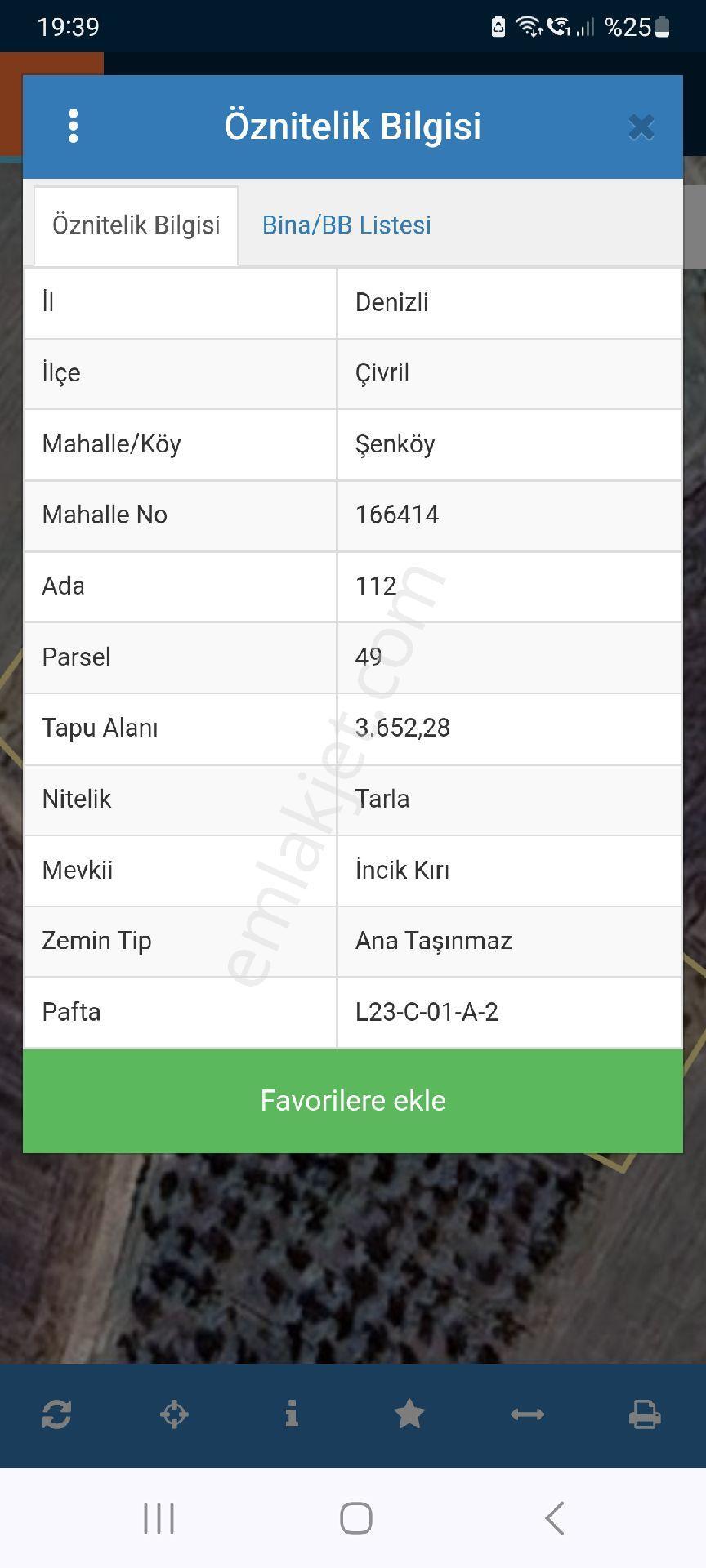Tap the print icon
Screen dimensions: 706x1568
coord(645,1414)
